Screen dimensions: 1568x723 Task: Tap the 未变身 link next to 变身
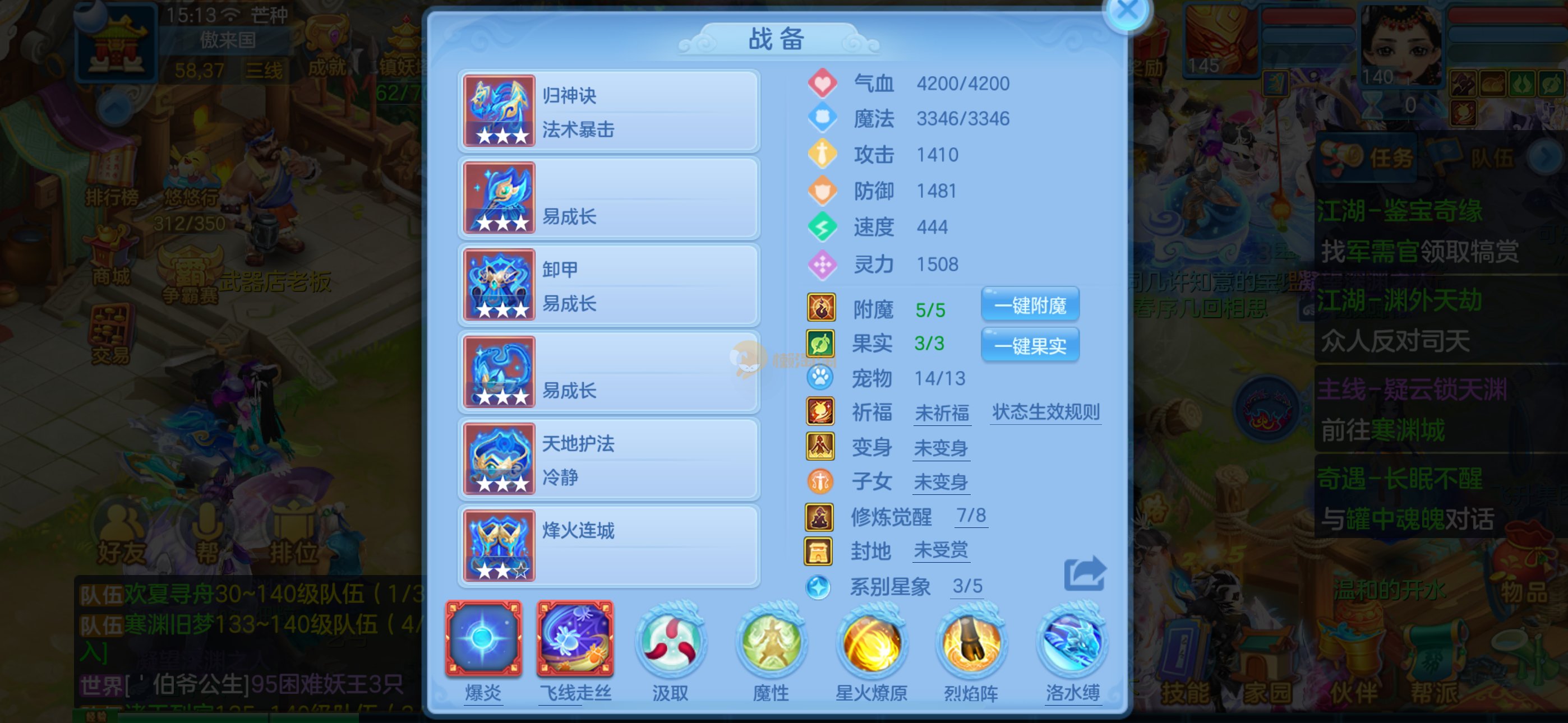coord(940,448)
